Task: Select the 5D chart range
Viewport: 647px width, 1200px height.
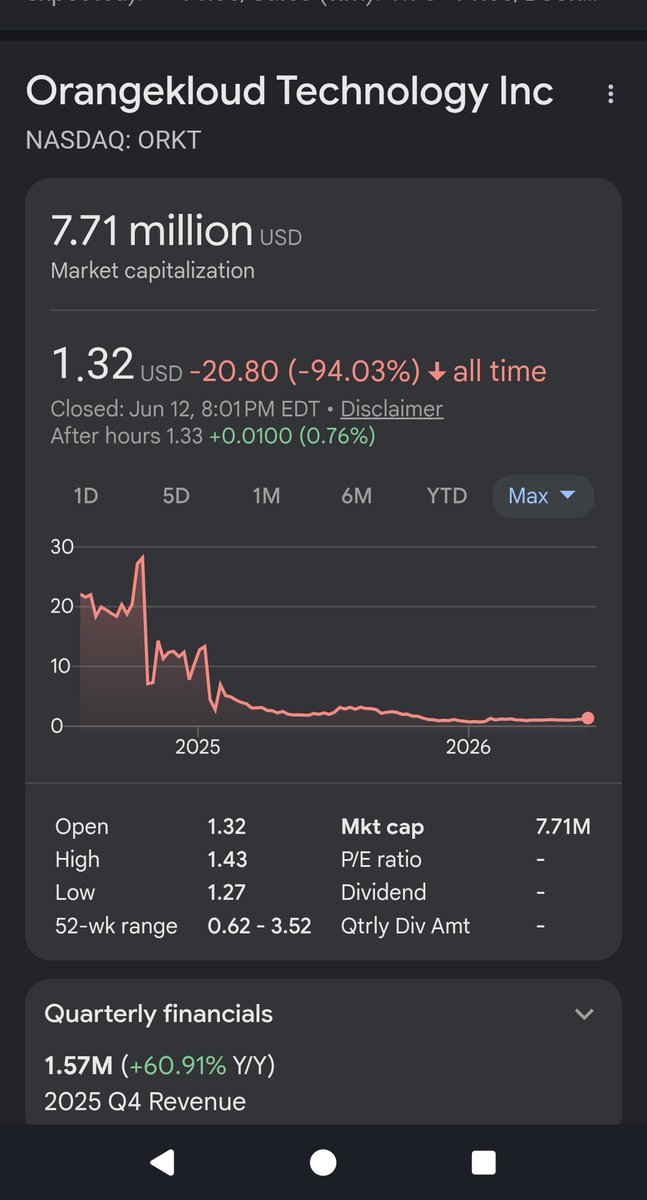Action: [x=176, y=496]
